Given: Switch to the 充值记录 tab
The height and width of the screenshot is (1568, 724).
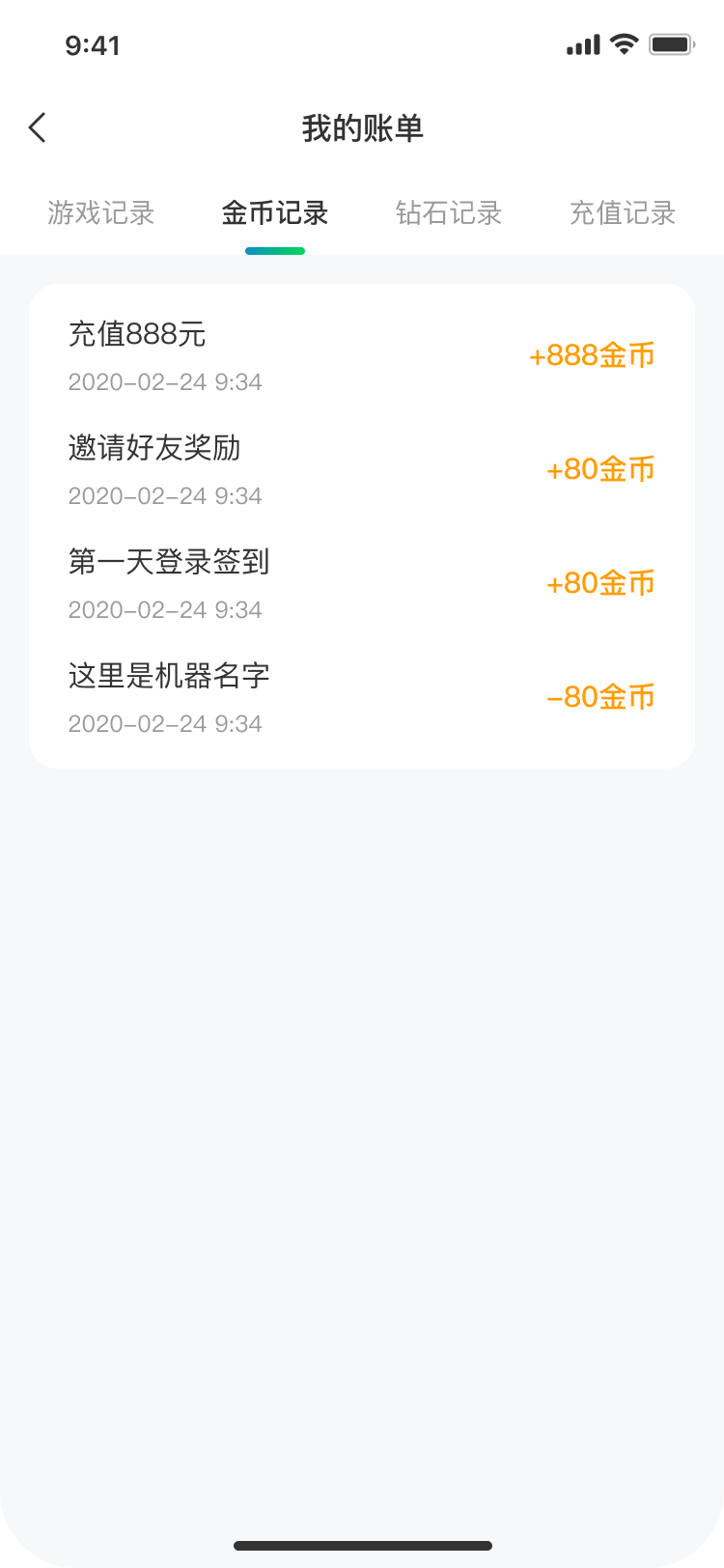Looking at the screenshot, I should (623, 212).
